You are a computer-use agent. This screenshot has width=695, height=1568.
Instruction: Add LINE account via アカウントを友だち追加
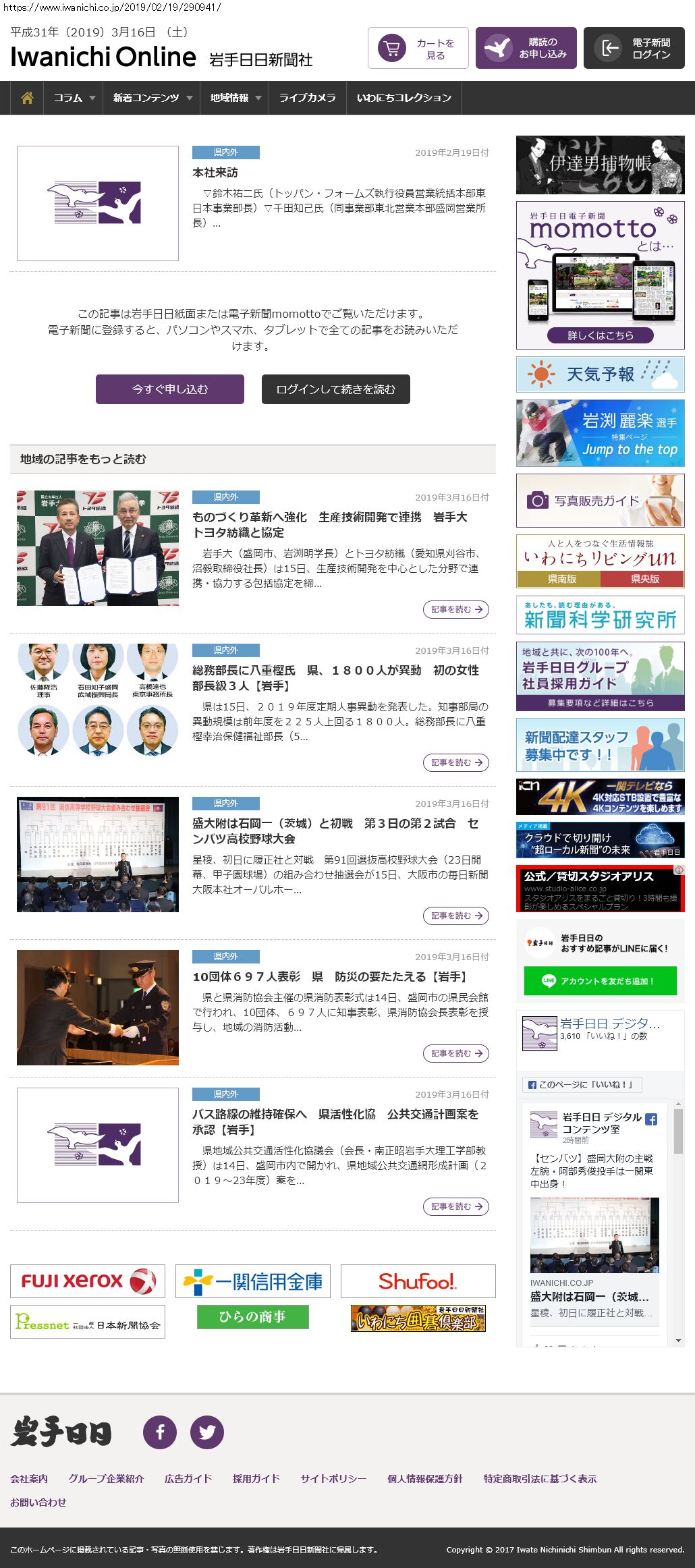point(600,981)
